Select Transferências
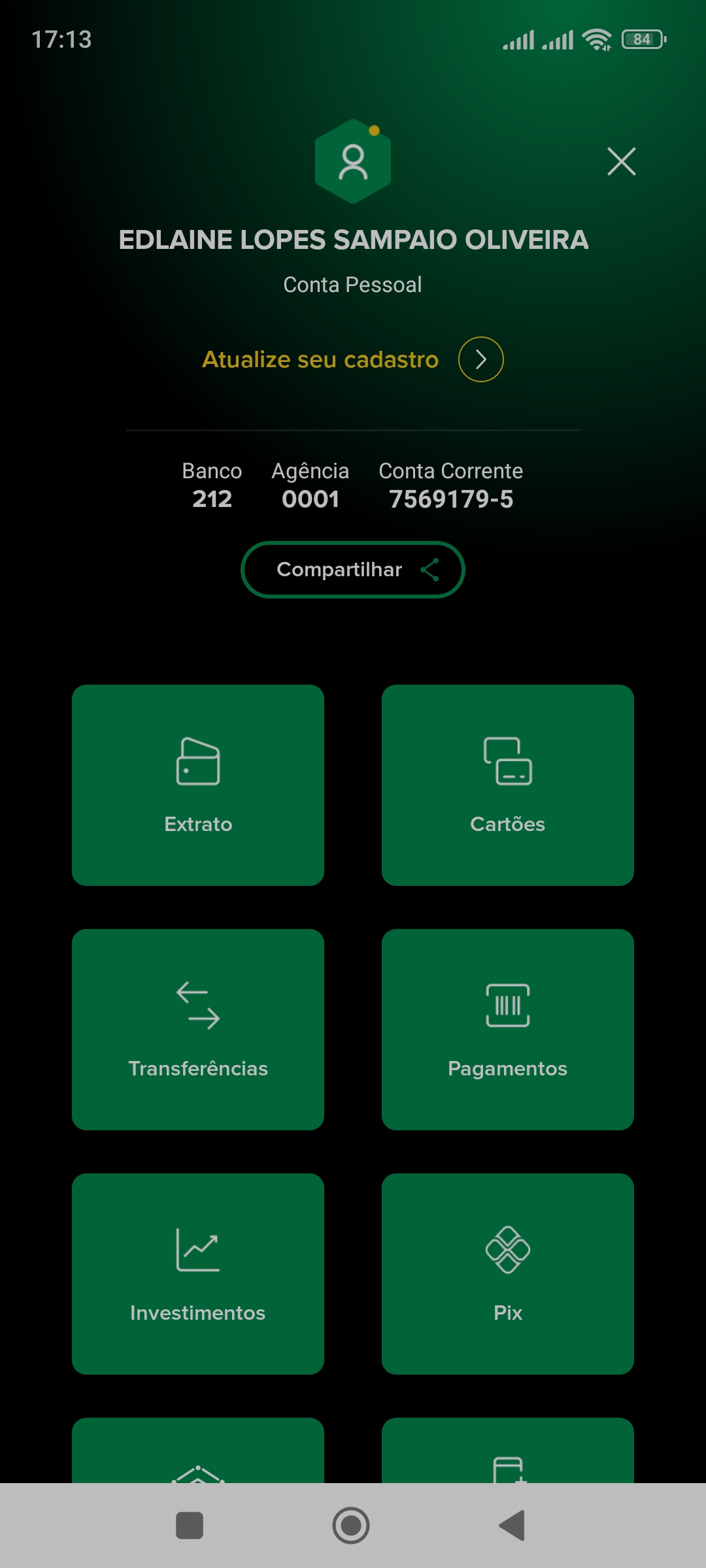This screenshot has height=1568, width=706. click(198, 1030)
